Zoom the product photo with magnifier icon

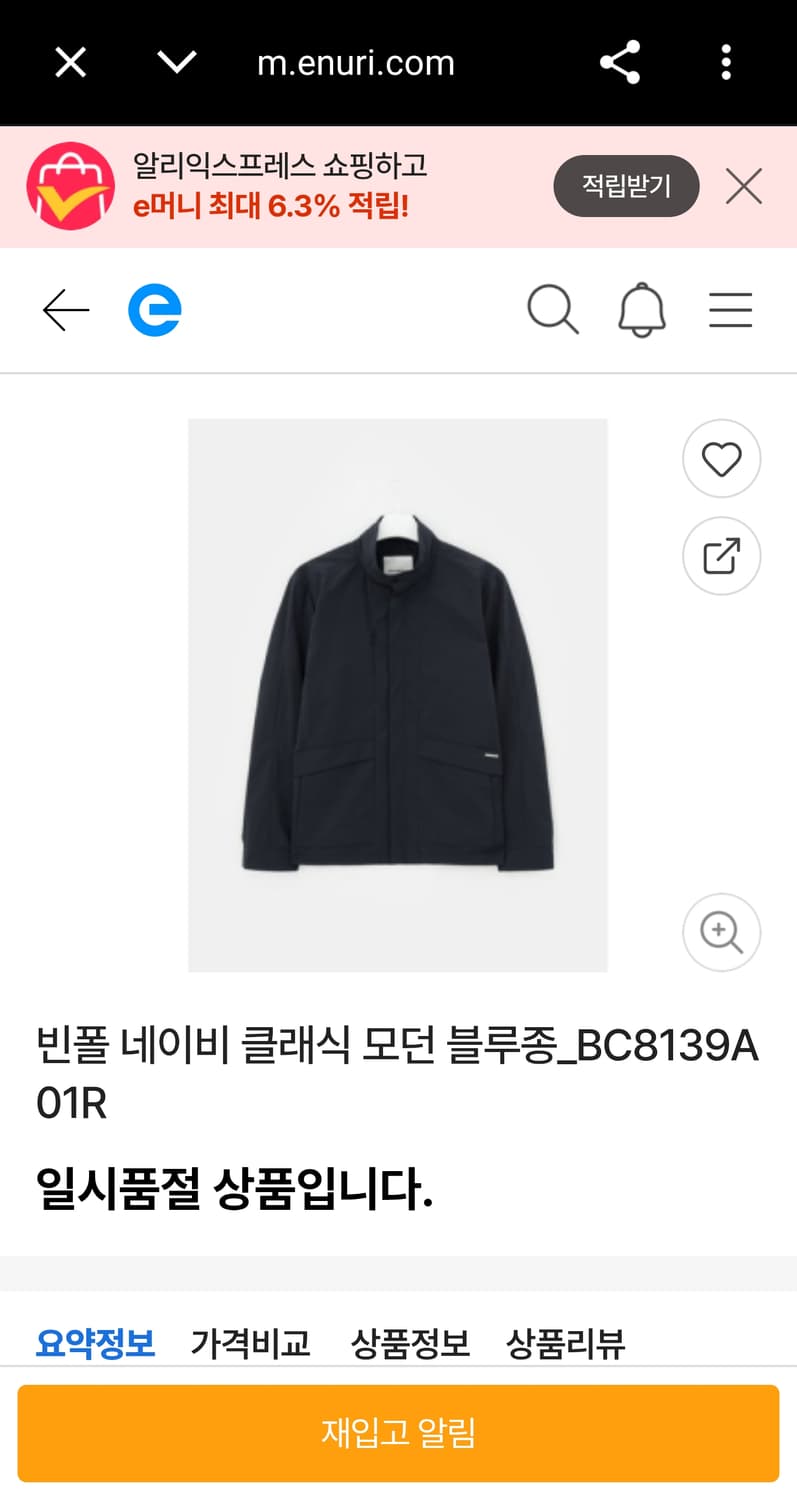tap(721, 932)
